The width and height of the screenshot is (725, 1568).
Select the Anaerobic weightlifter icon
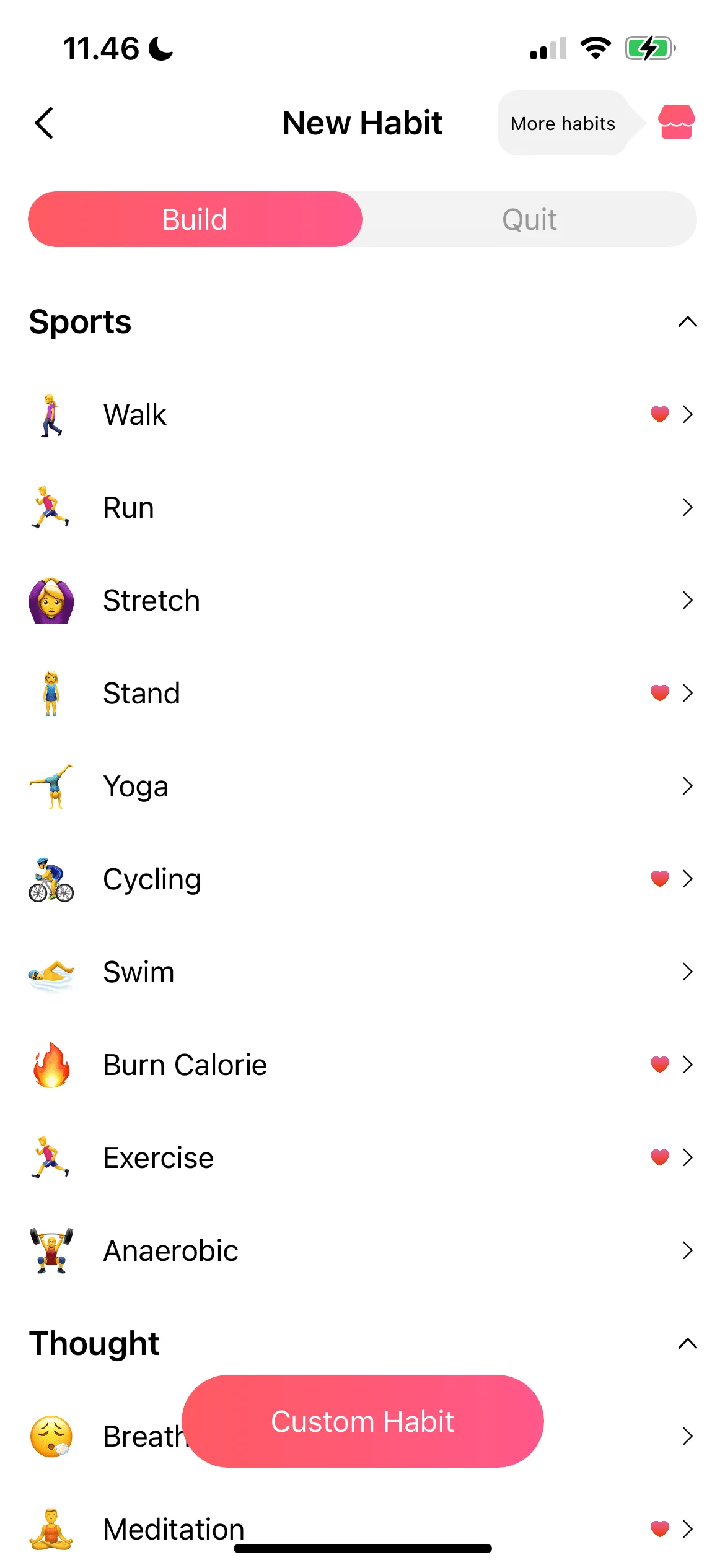tap(50, 1250)
